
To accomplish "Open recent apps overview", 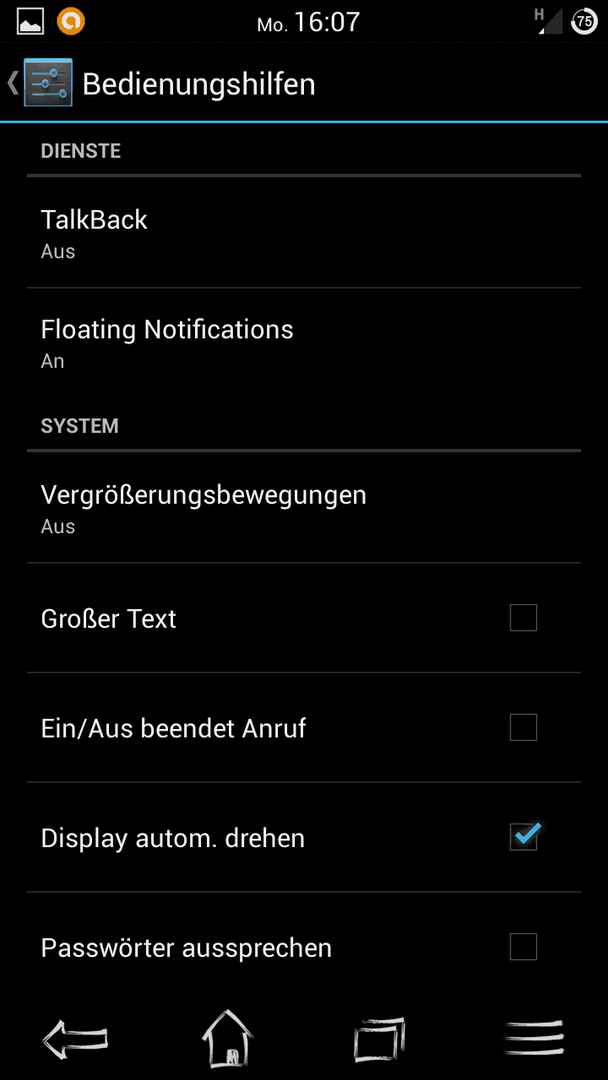I will (x=379, y=1039).
